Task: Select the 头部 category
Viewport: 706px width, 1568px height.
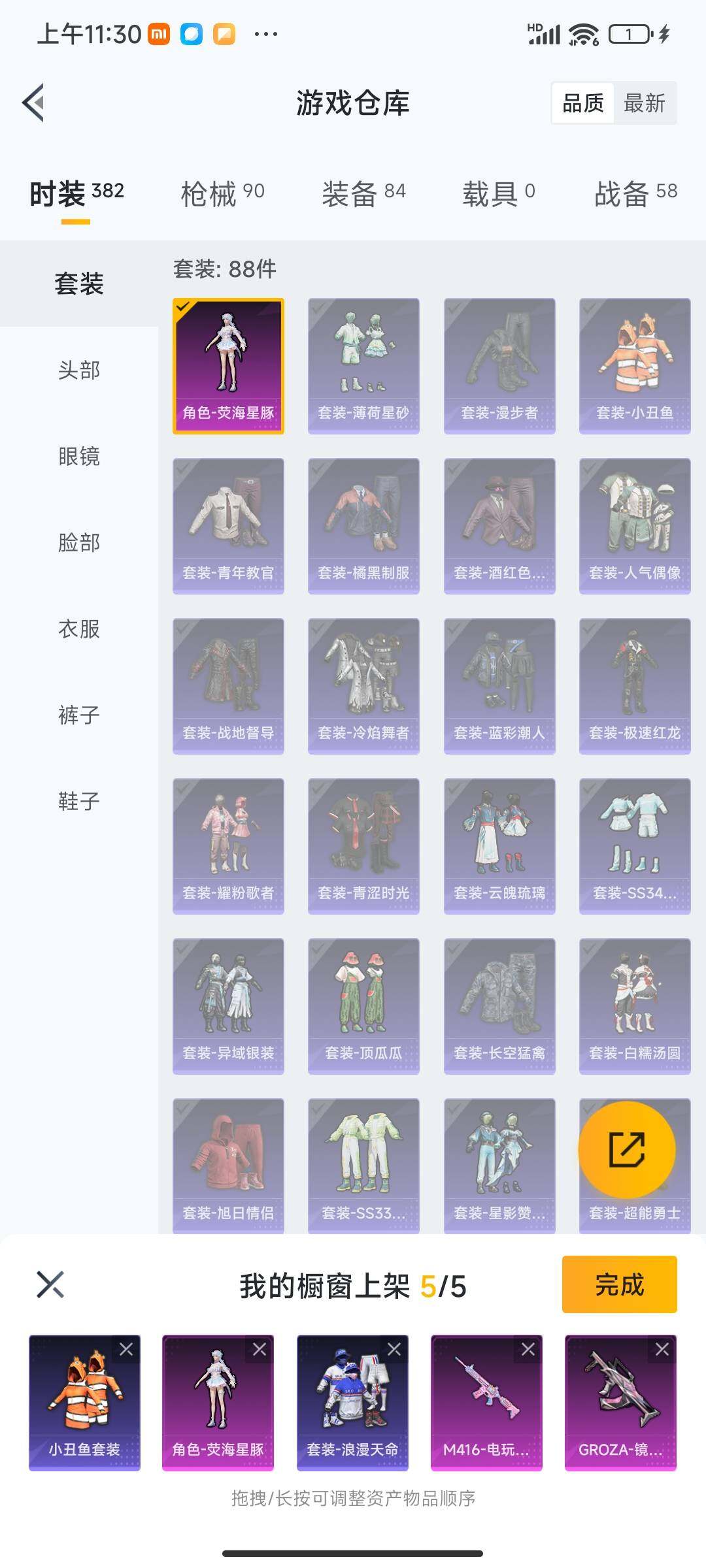Action: coord(79,370)
